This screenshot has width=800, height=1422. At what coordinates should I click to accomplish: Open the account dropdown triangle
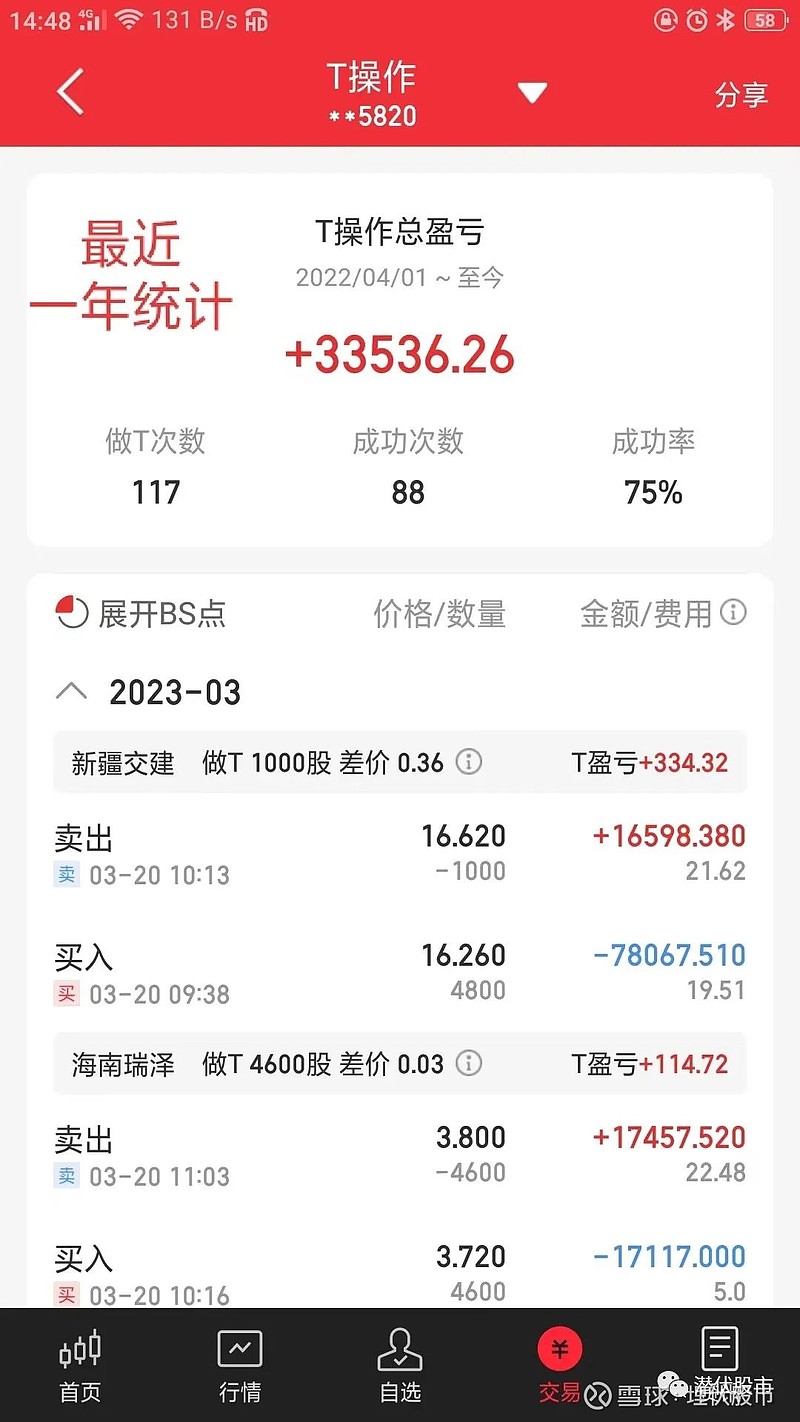coord(532,94)
